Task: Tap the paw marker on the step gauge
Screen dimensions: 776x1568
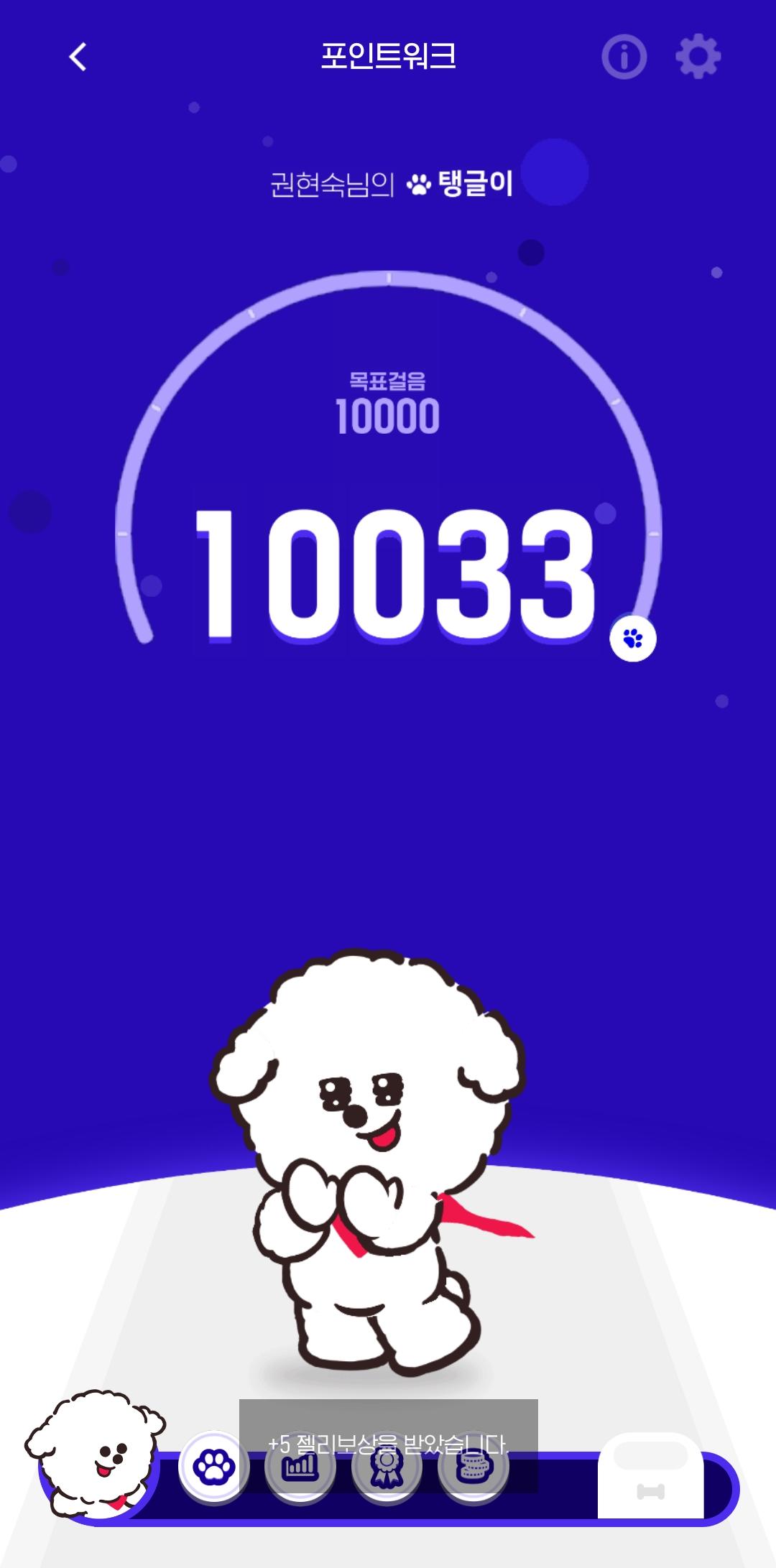Action: [x=633, y=638]
